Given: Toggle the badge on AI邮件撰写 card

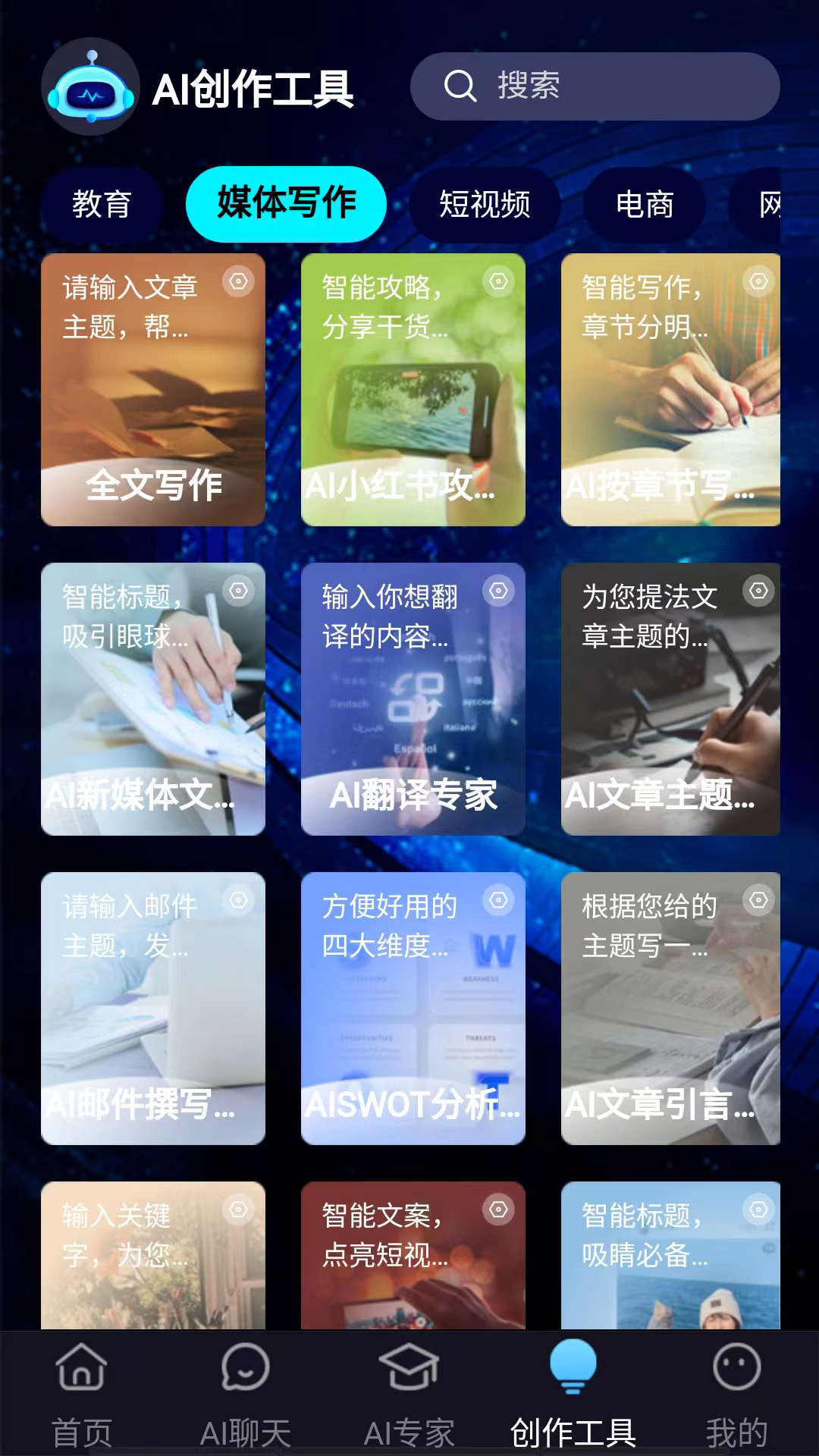Looking at the screenshot, I should point(239,901).
